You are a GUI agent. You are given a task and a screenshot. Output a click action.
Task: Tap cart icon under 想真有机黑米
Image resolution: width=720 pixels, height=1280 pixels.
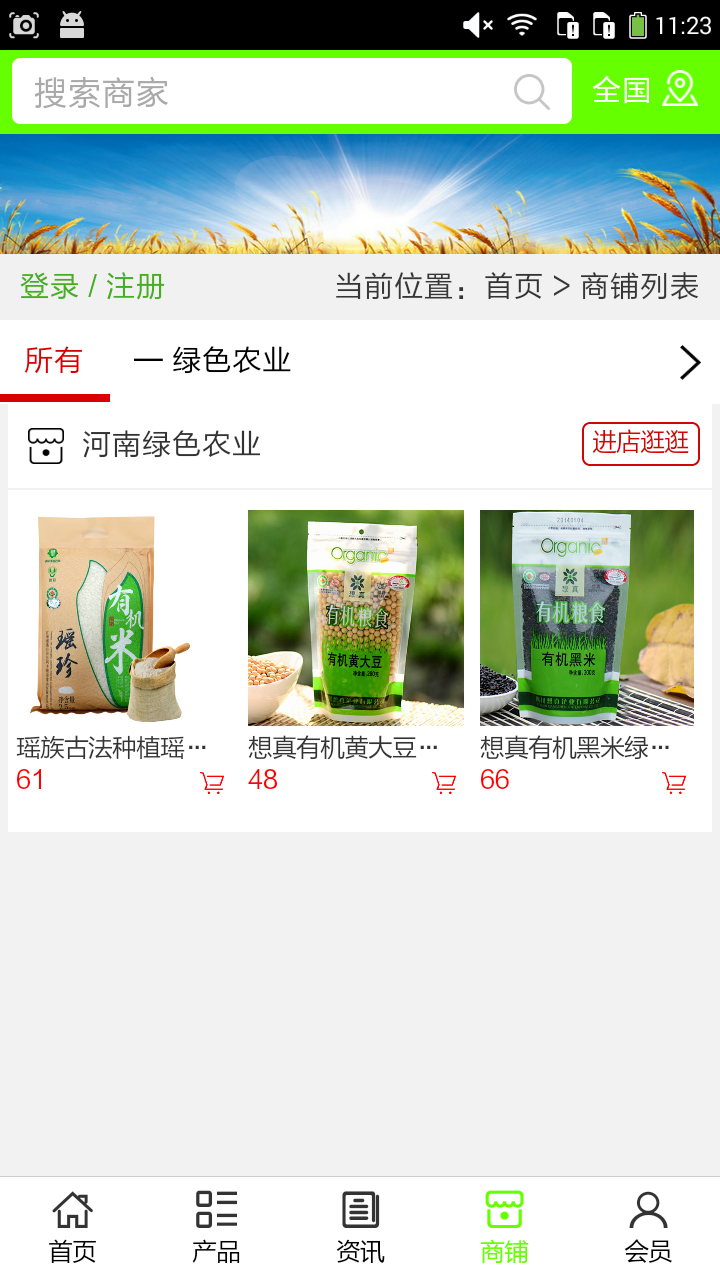[675, 784]
